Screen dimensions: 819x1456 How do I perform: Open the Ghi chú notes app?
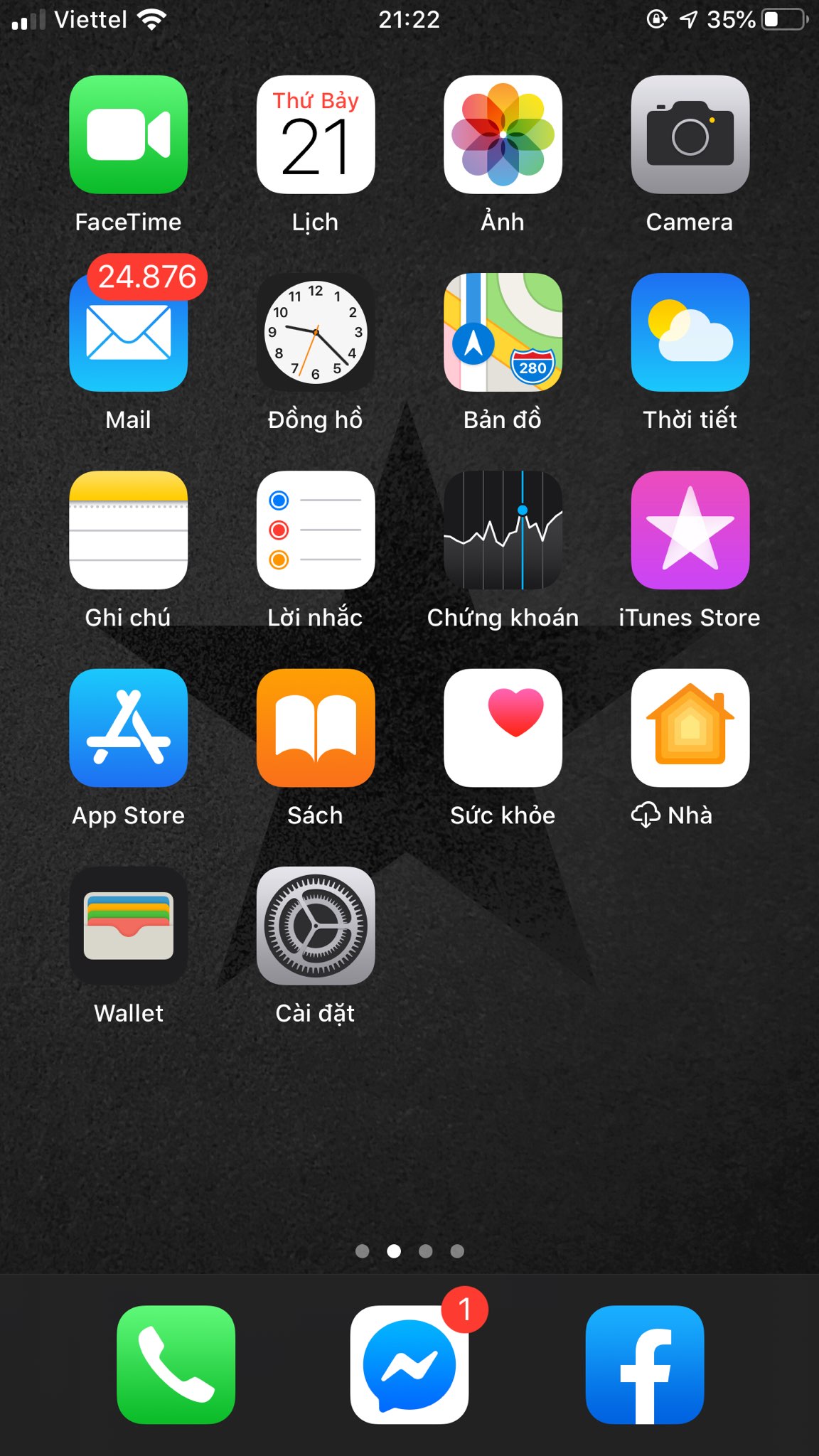(129, 530)
